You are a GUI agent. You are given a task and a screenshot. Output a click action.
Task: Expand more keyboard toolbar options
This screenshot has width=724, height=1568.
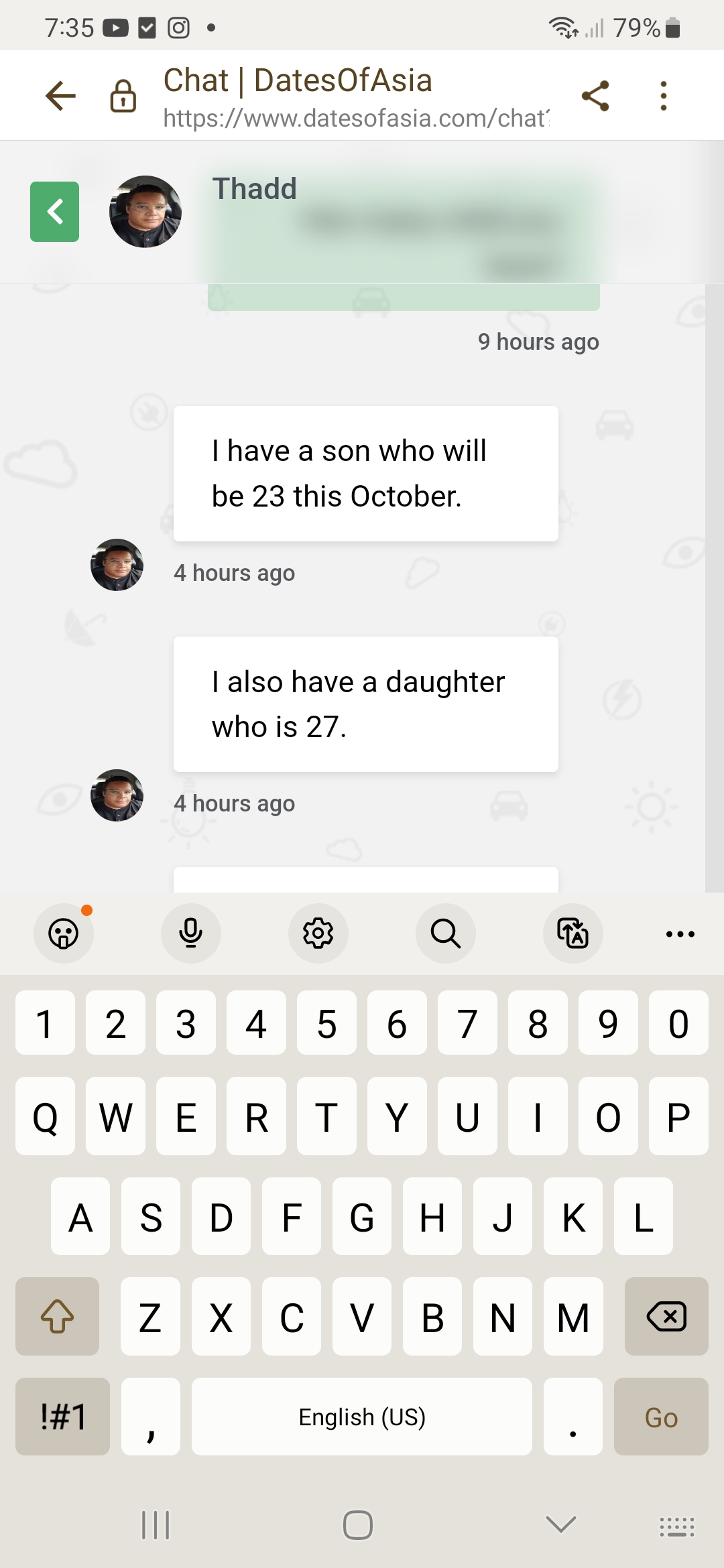(x=680, y=933)
